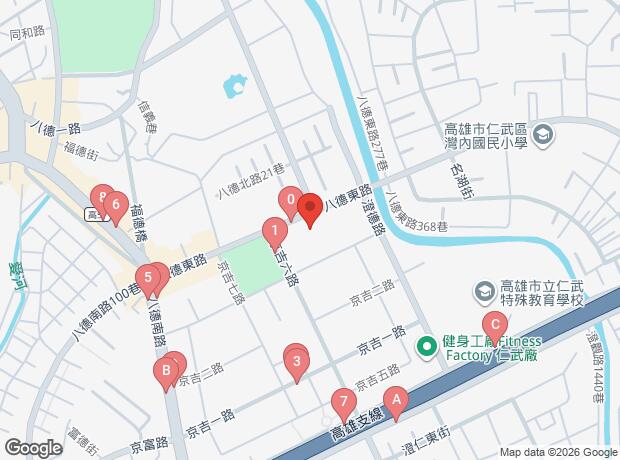
Task: Select map marker 5
Action: click(x=148, y=278)
